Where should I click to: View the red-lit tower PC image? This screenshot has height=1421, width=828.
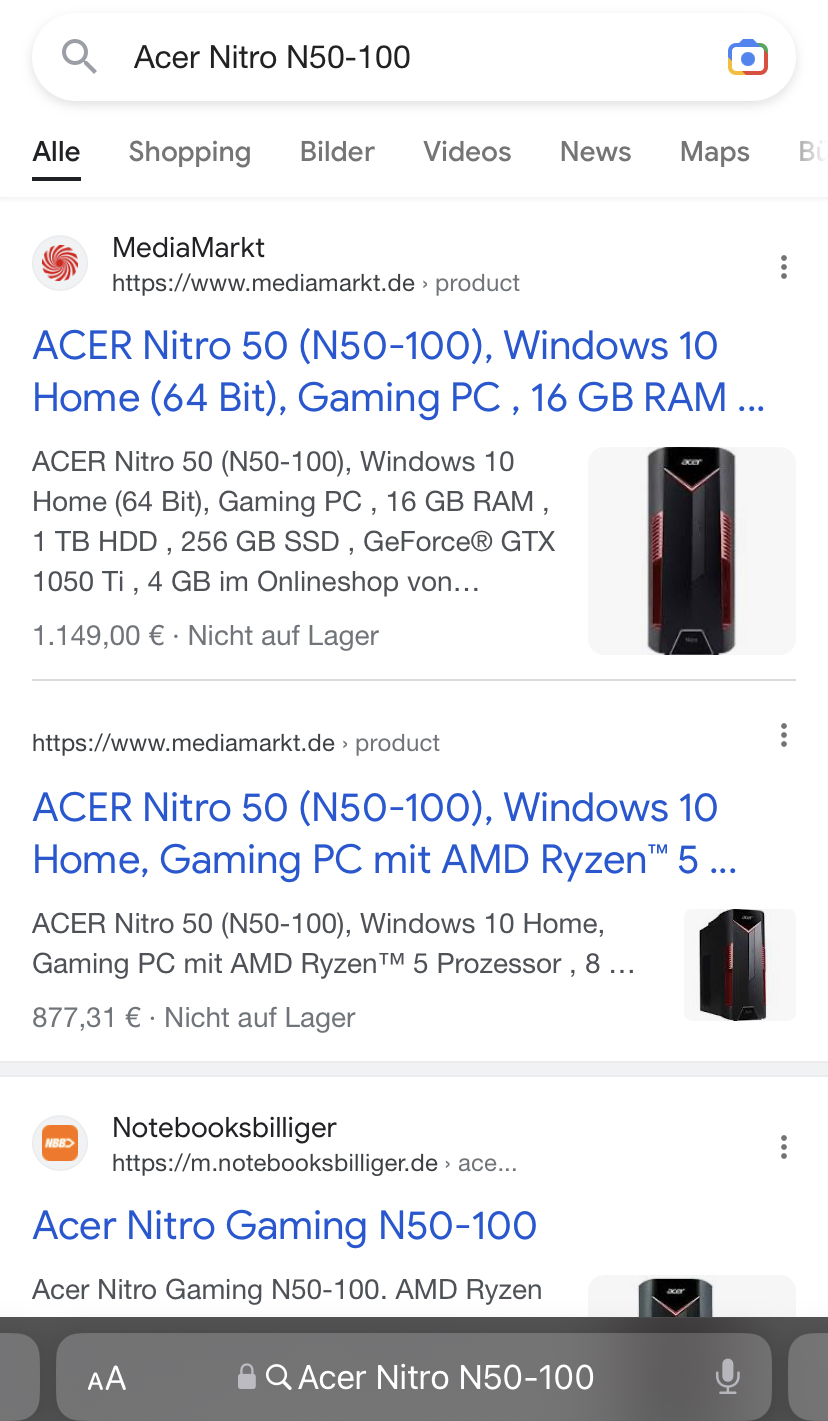click(x=692, y=551)
